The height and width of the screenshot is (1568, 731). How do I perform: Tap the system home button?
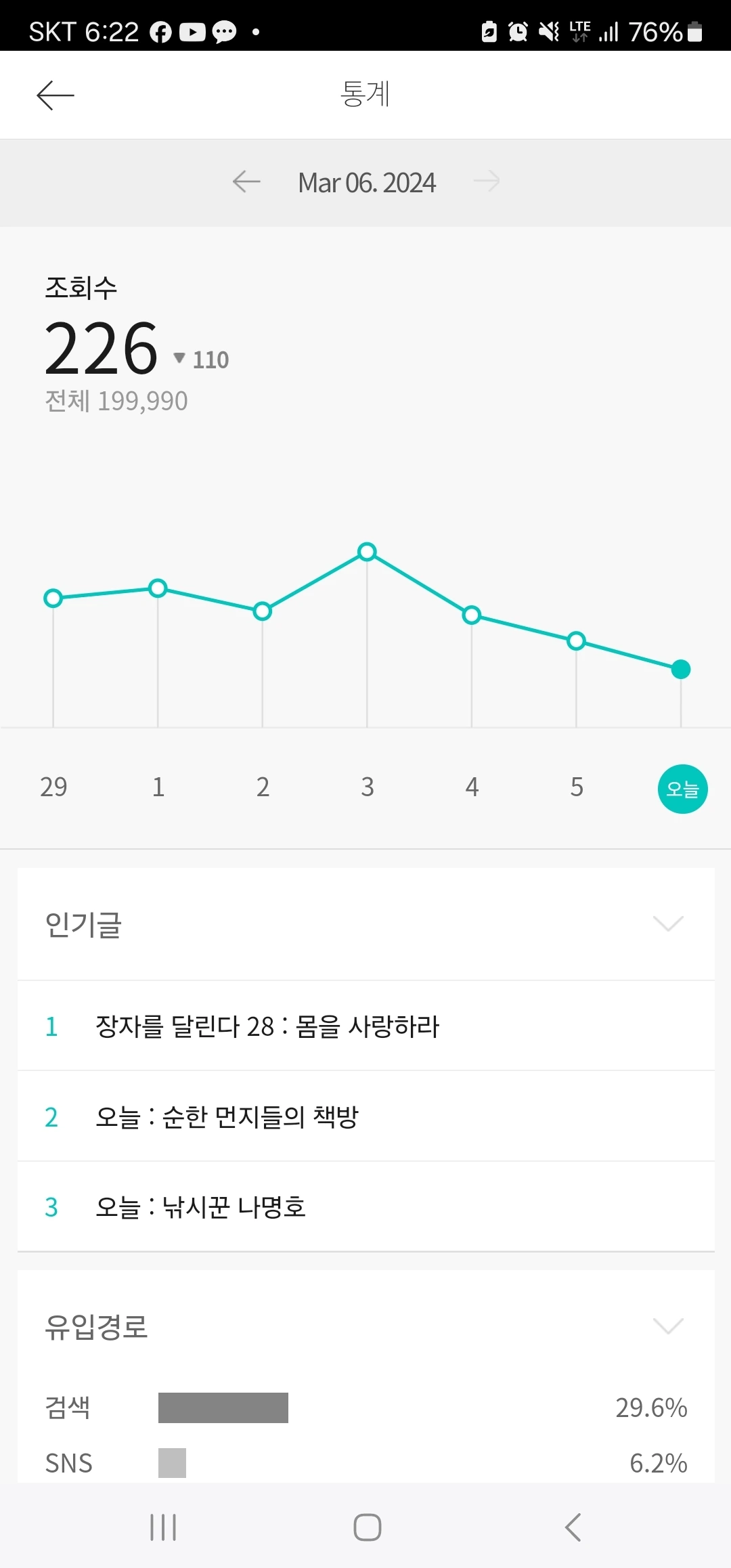click(x=367, y=1527)
